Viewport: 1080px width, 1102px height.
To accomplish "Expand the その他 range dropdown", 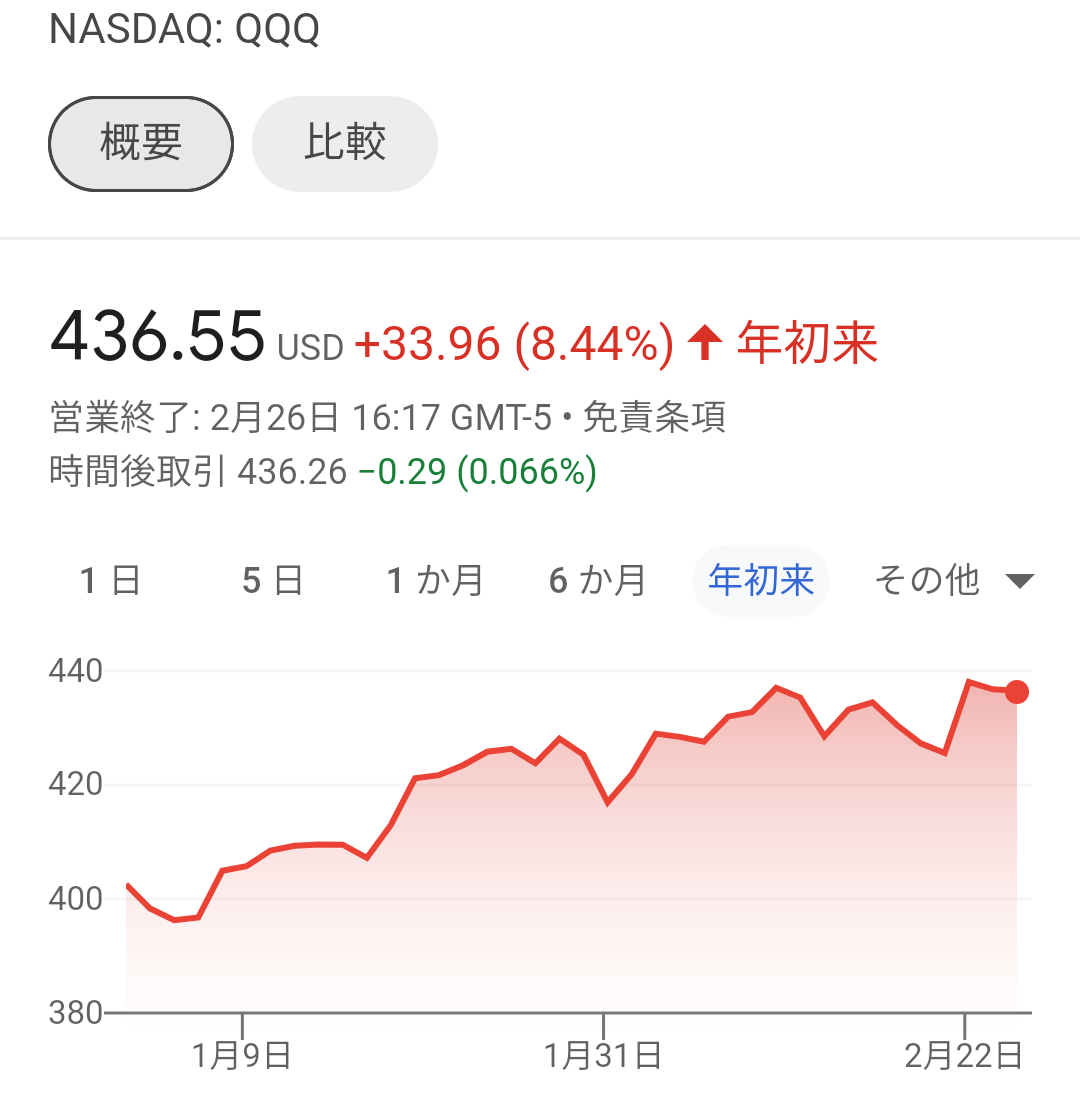I will [x=954, y=581].
